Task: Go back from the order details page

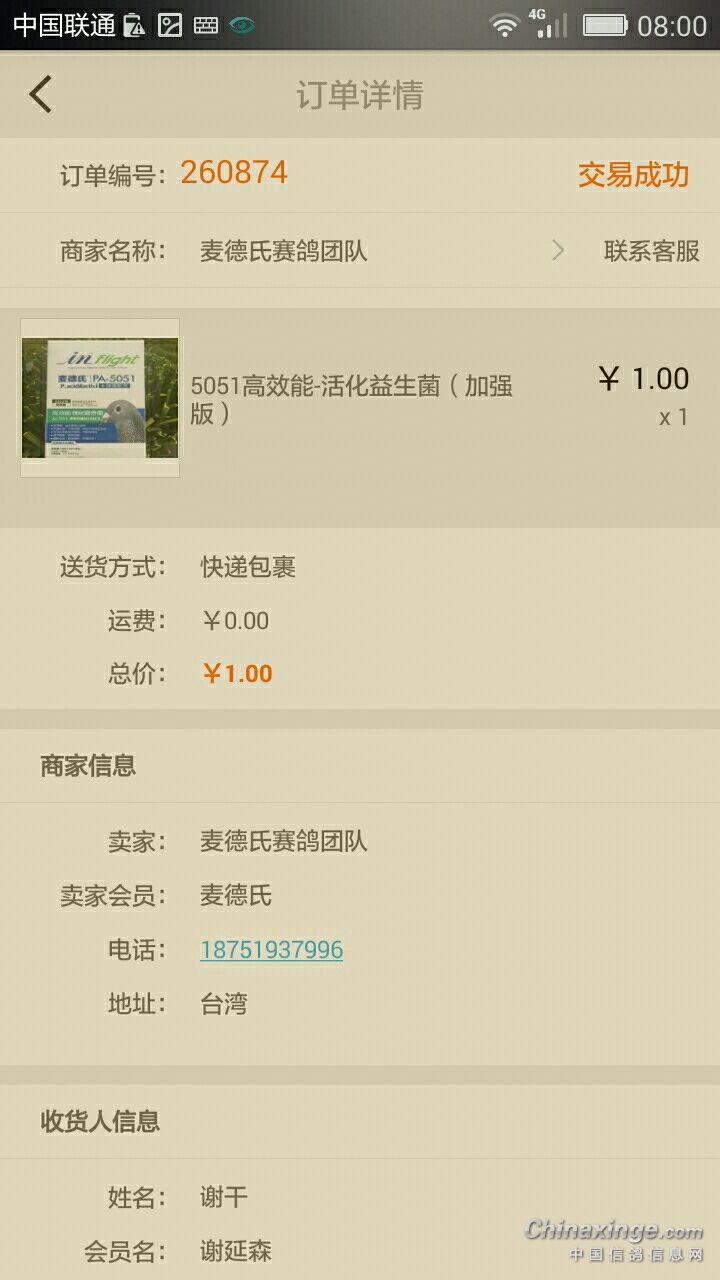Action: tap(40, 95)
